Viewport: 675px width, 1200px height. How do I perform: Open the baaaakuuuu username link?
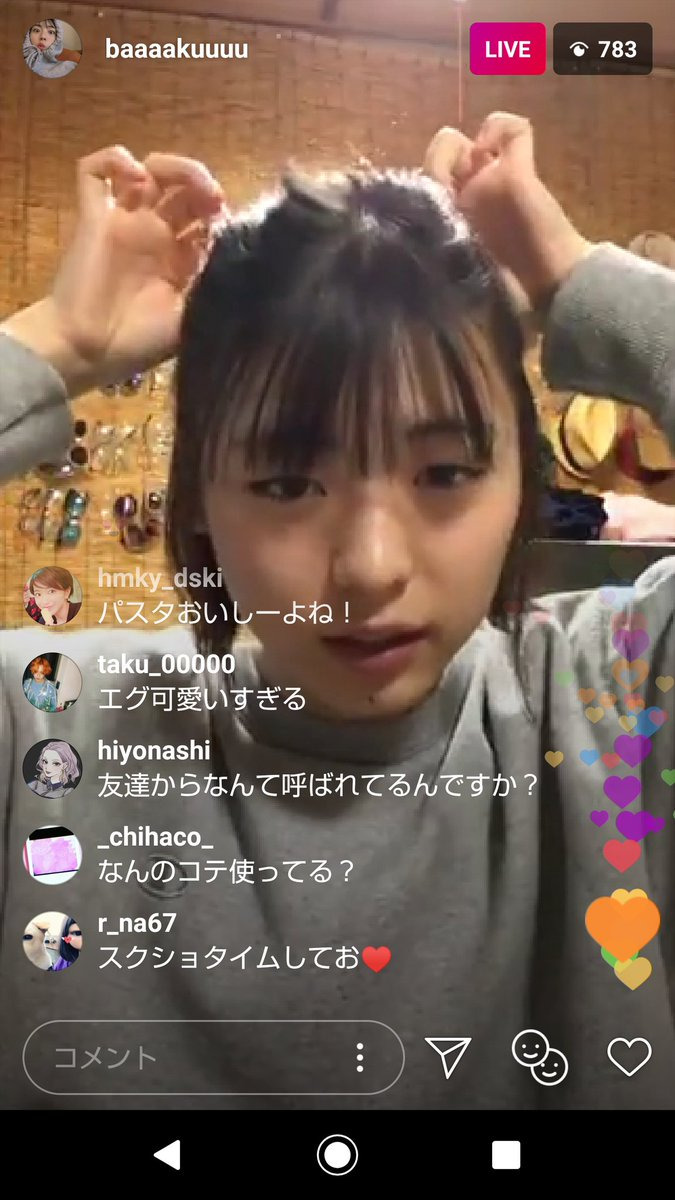click(x=176, y=49)
